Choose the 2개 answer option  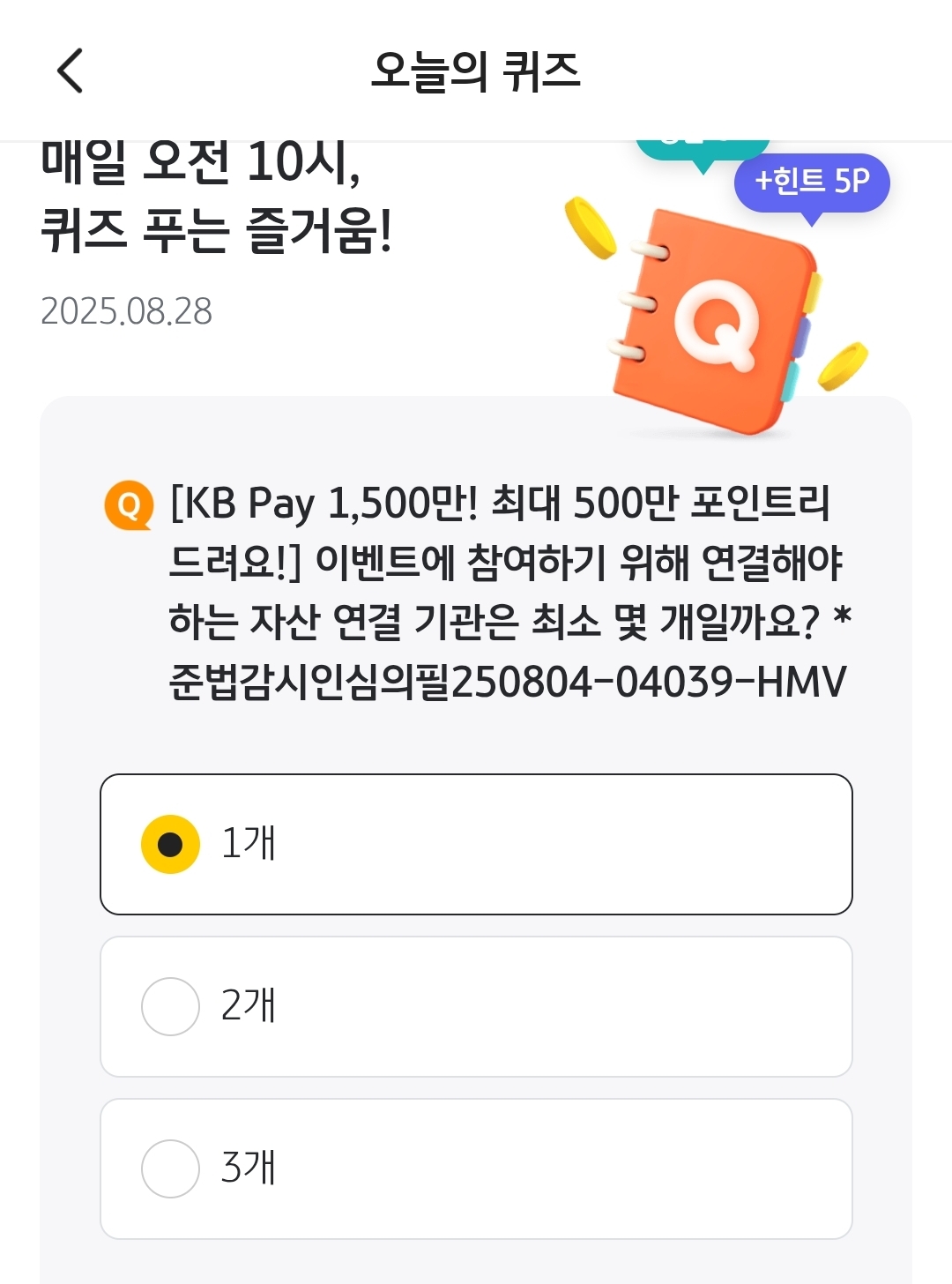(476, 1006)
